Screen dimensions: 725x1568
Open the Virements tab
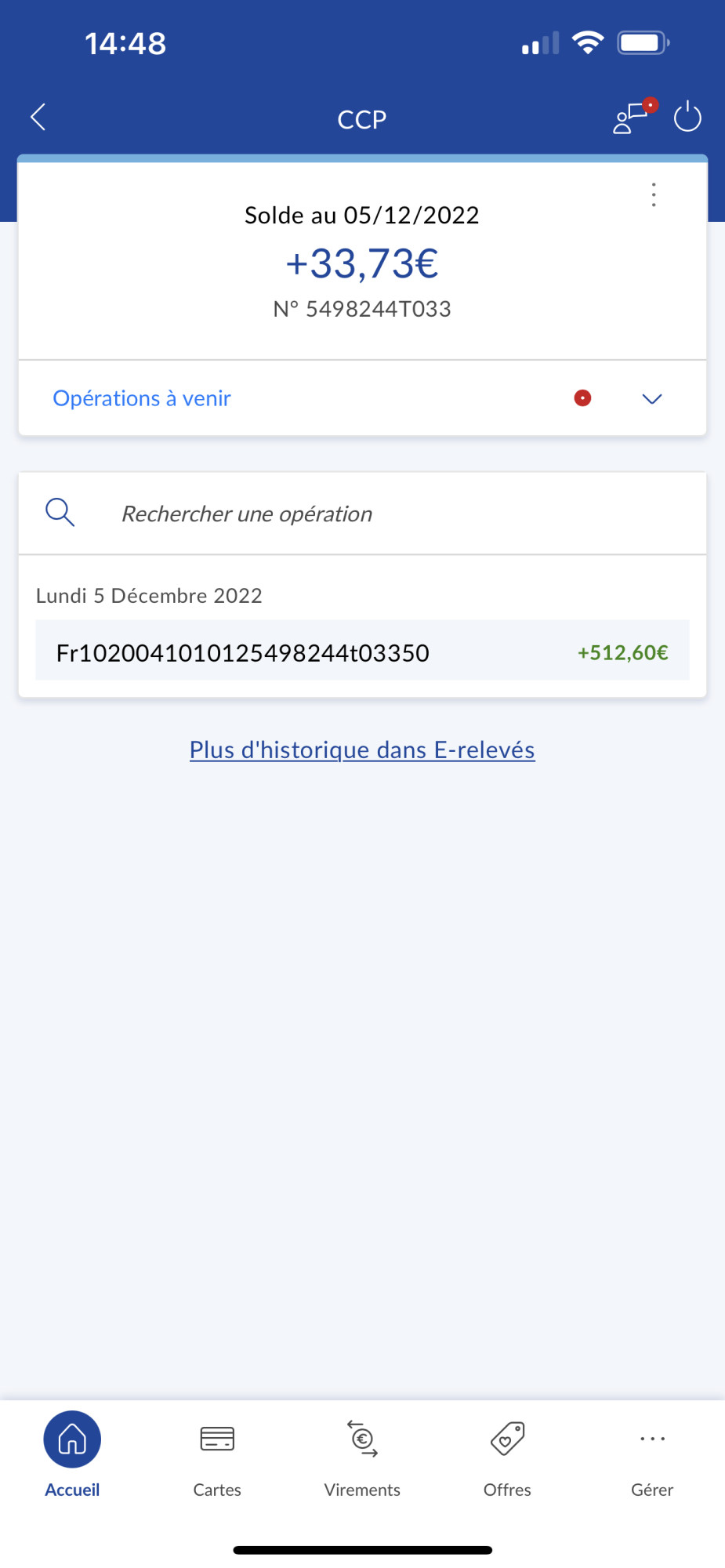point(362,1454)
